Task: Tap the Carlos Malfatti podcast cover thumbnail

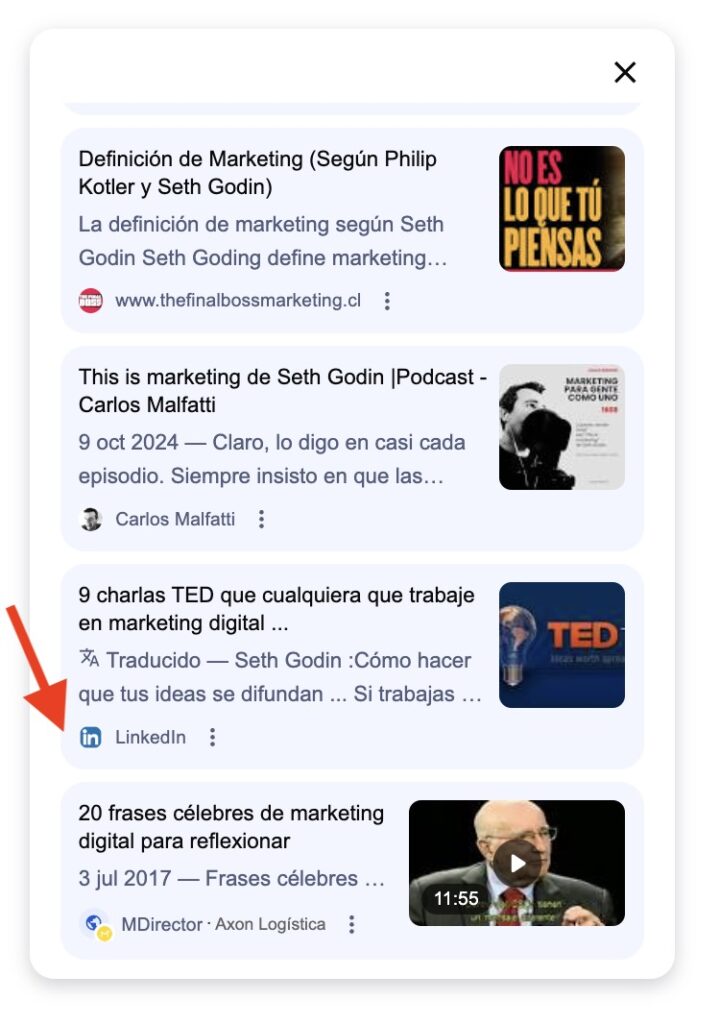Action: pos(561,427)
